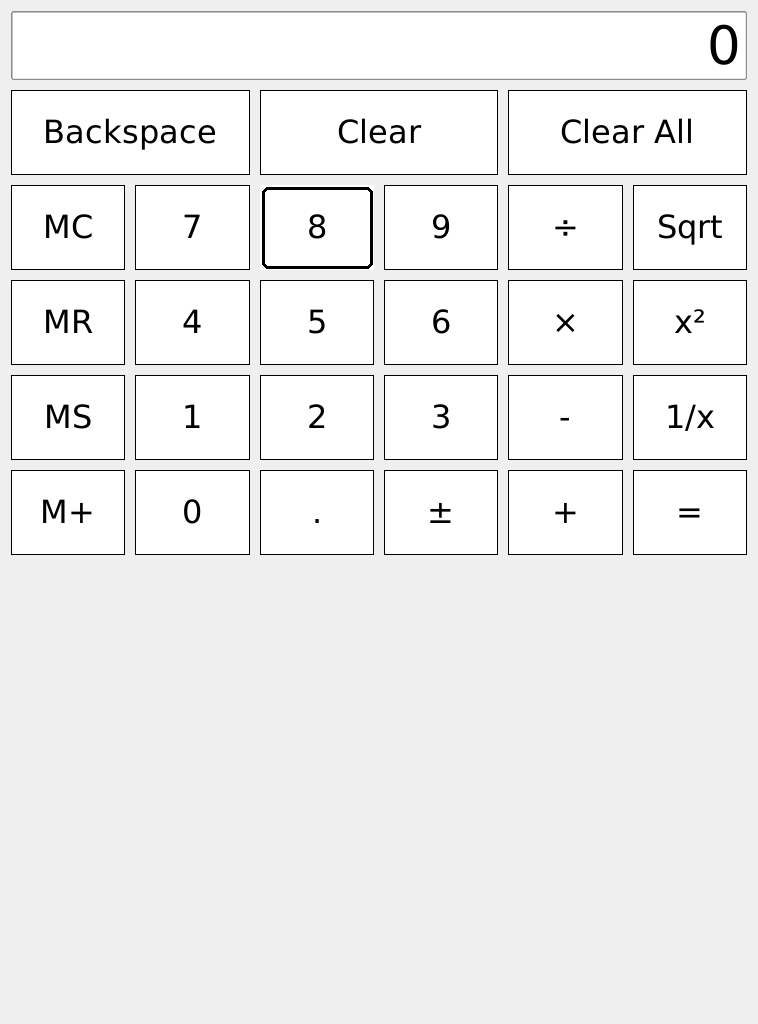Select the division operator

pyautogui.click(x=565, y=227)
